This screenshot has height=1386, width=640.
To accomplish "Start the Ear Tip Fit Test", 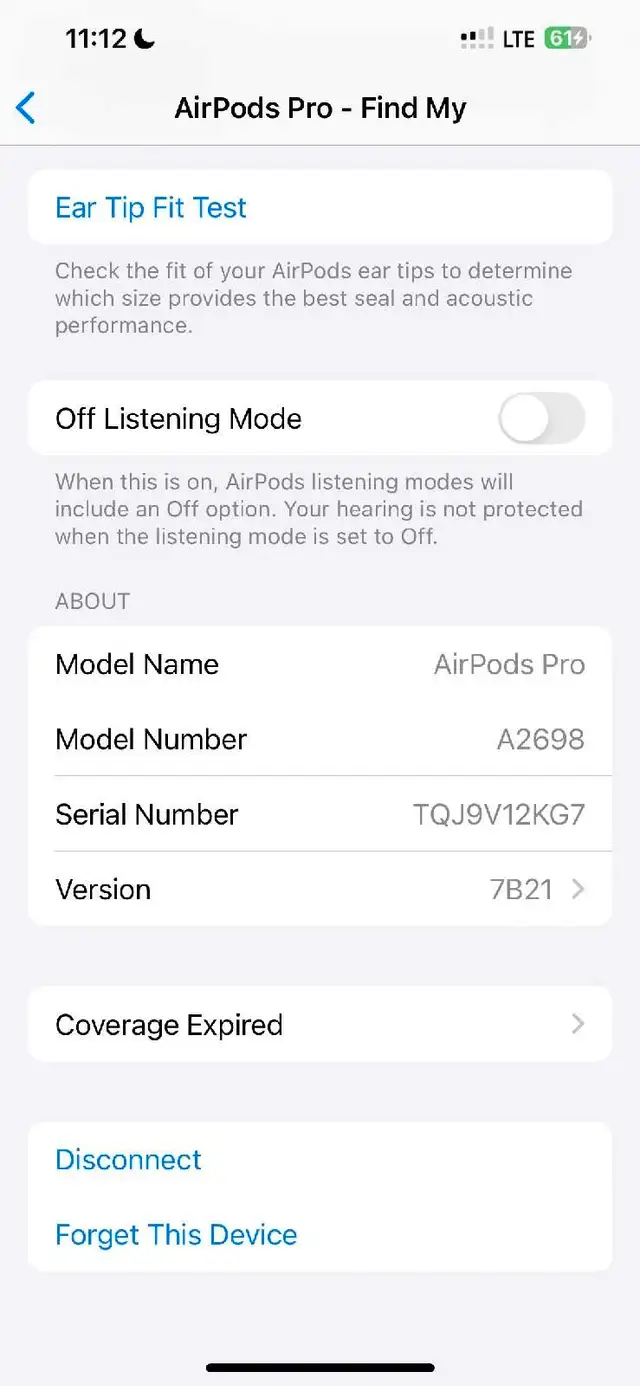I will point(320,207).
